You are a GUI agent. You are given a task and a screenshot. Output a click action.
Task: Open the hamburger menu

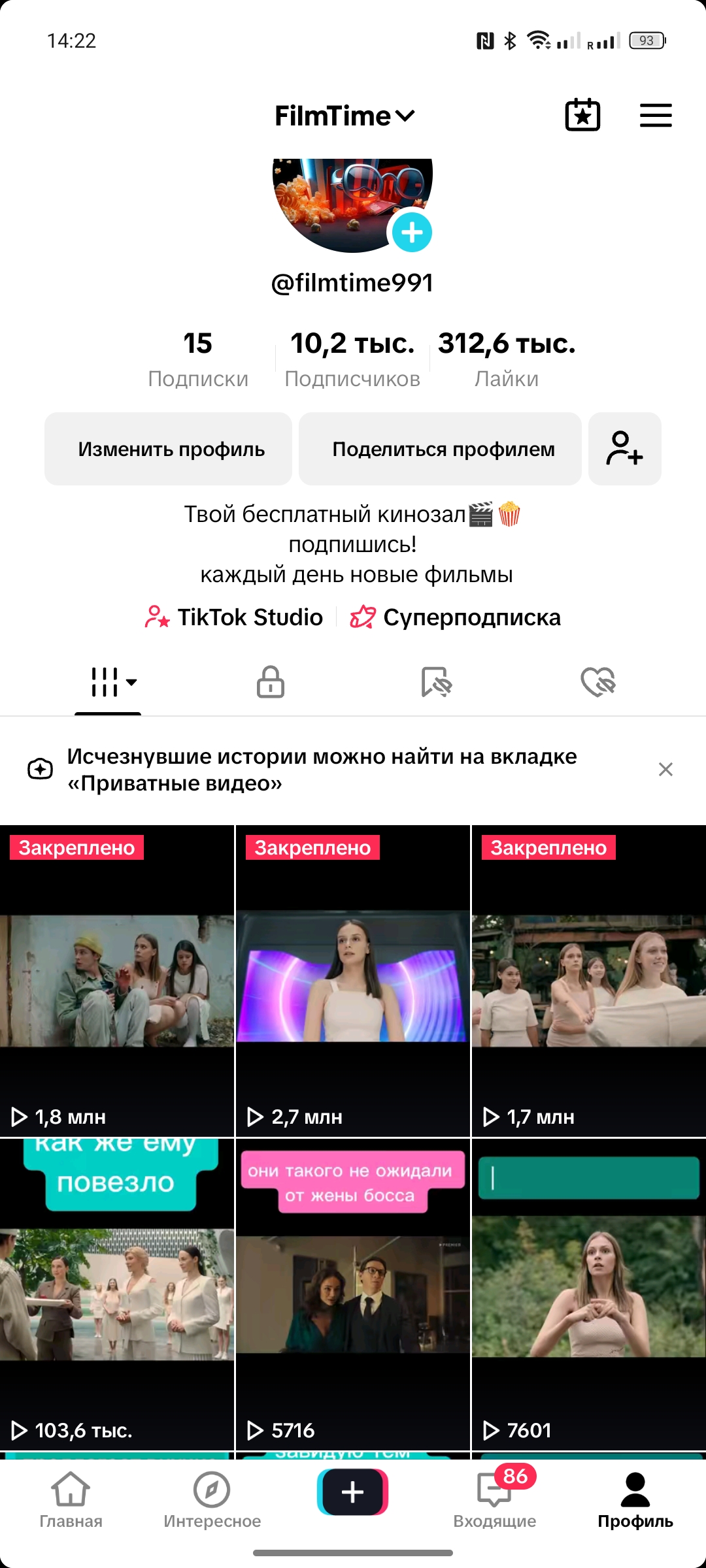[x=656, y=116]
